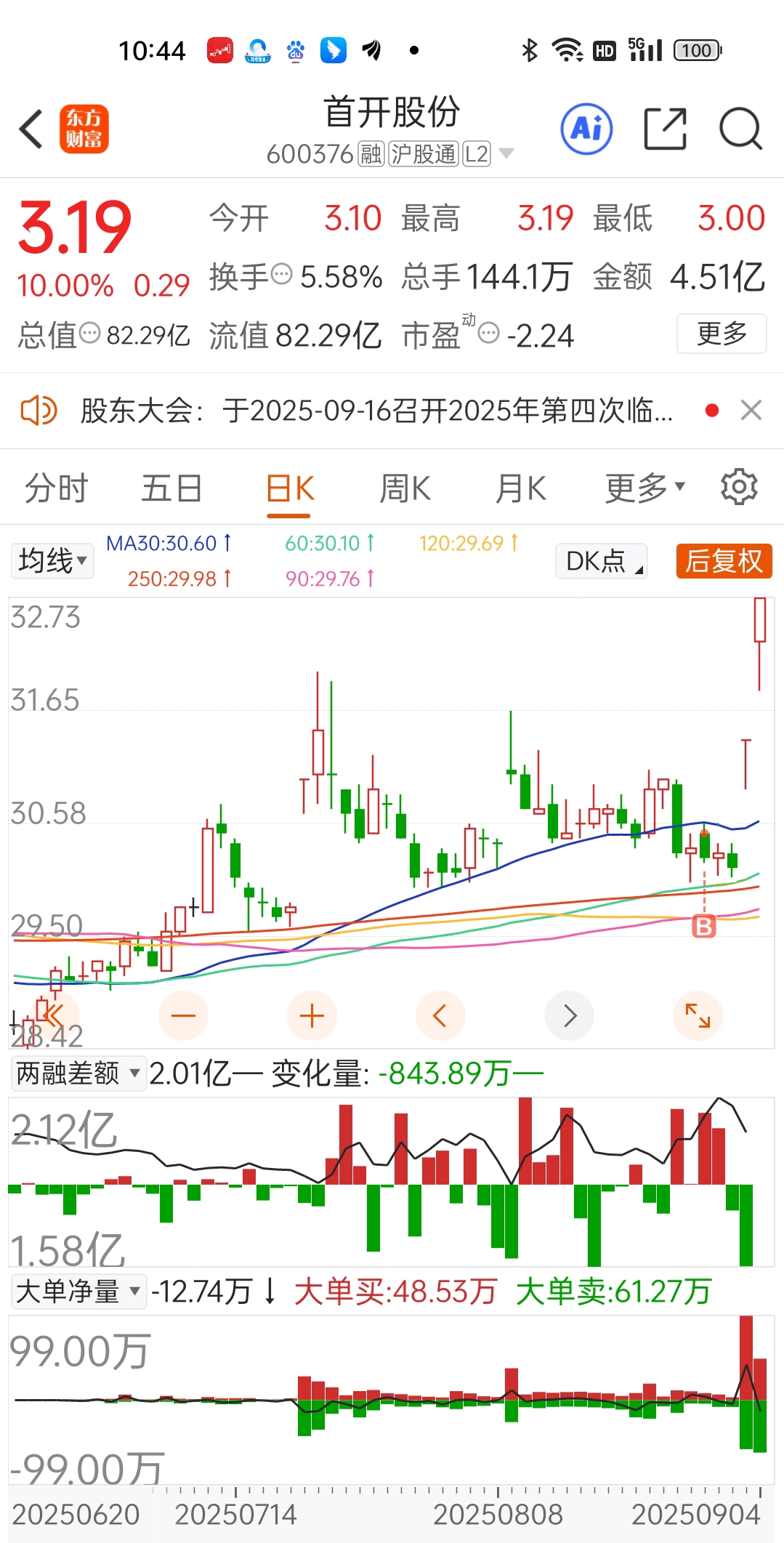Screen dimensions: 784x1543
Task: Toggle the DK点 option
Action: pos(601,561)
